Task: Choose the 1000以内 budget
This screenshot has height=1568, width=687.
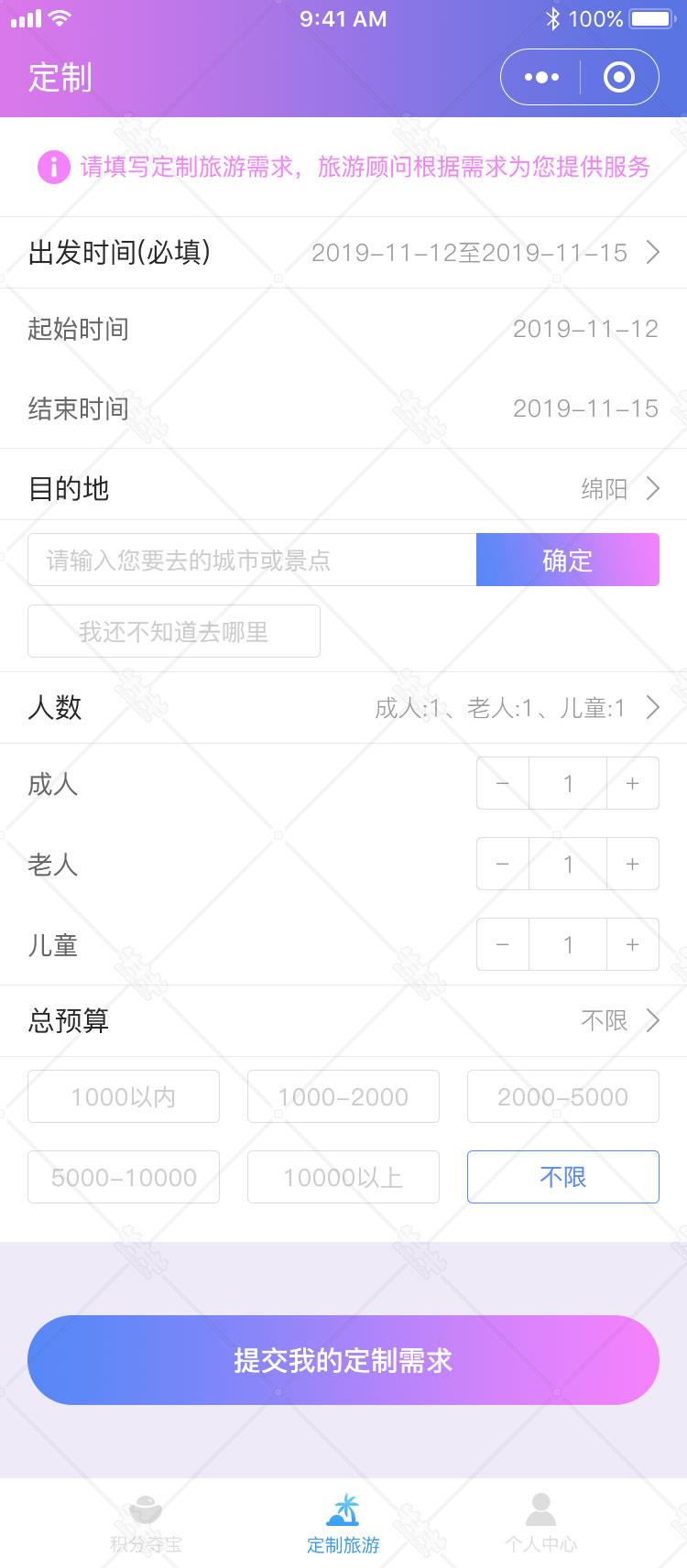Action: 124,1096
